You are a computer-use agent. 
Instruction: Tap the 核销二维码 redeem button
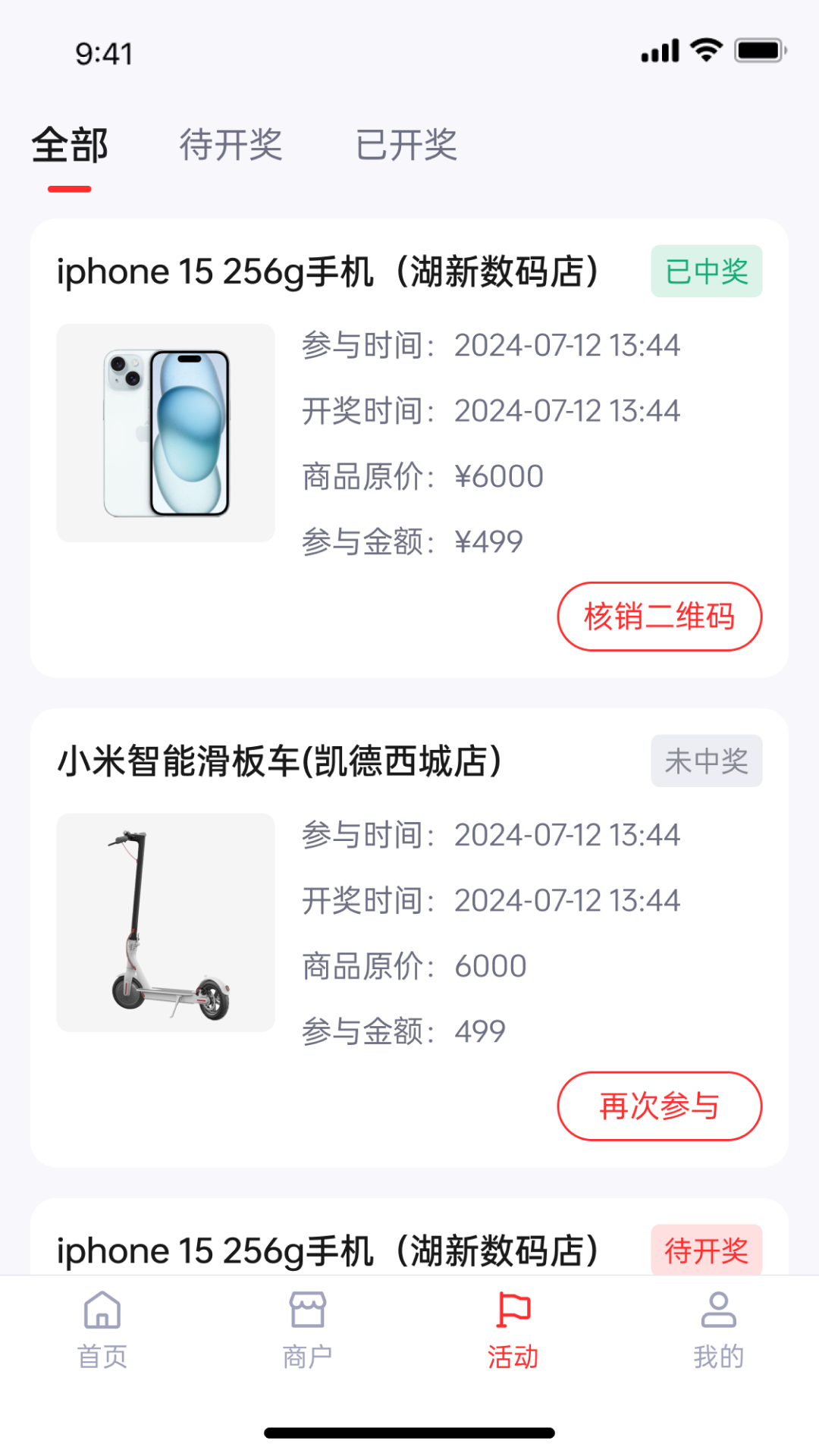point(660,617)
